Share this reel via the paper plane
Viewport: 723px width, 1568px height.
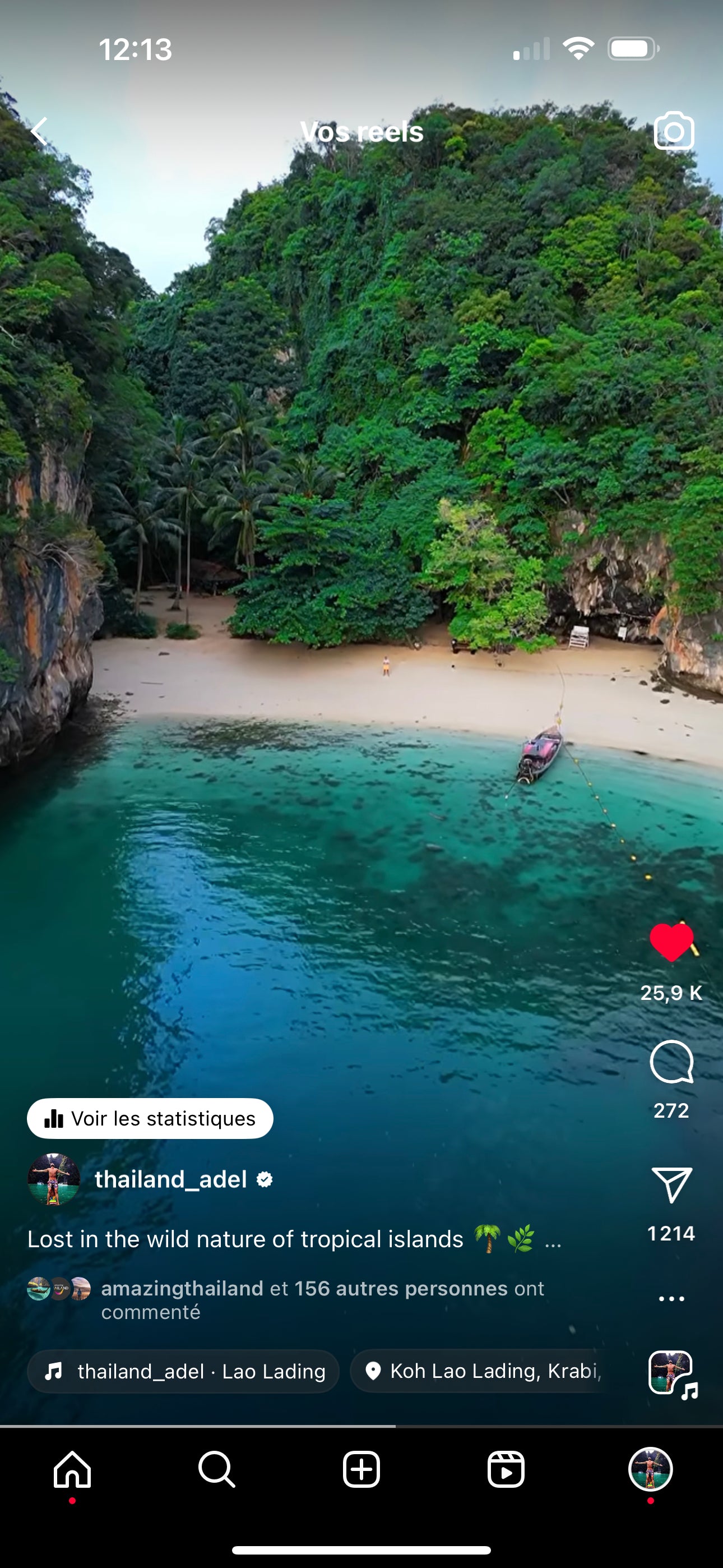[671, 1184]
